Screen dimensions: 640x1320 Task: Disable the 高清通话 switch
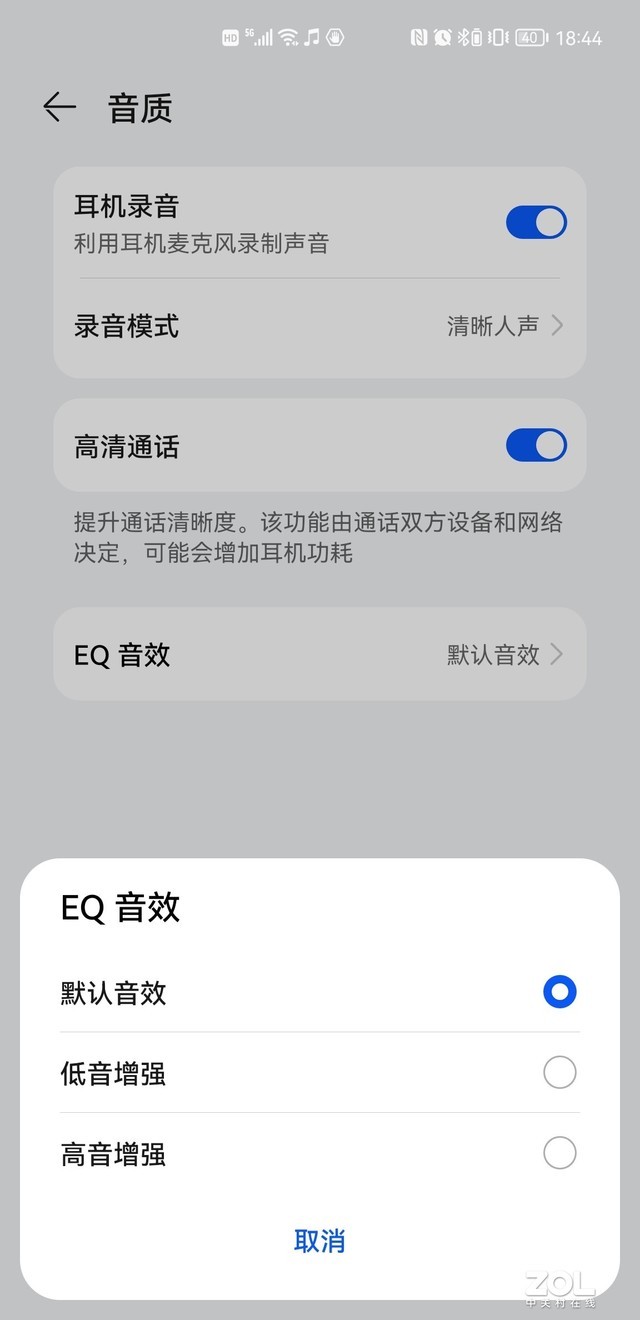tap(536, 445)
